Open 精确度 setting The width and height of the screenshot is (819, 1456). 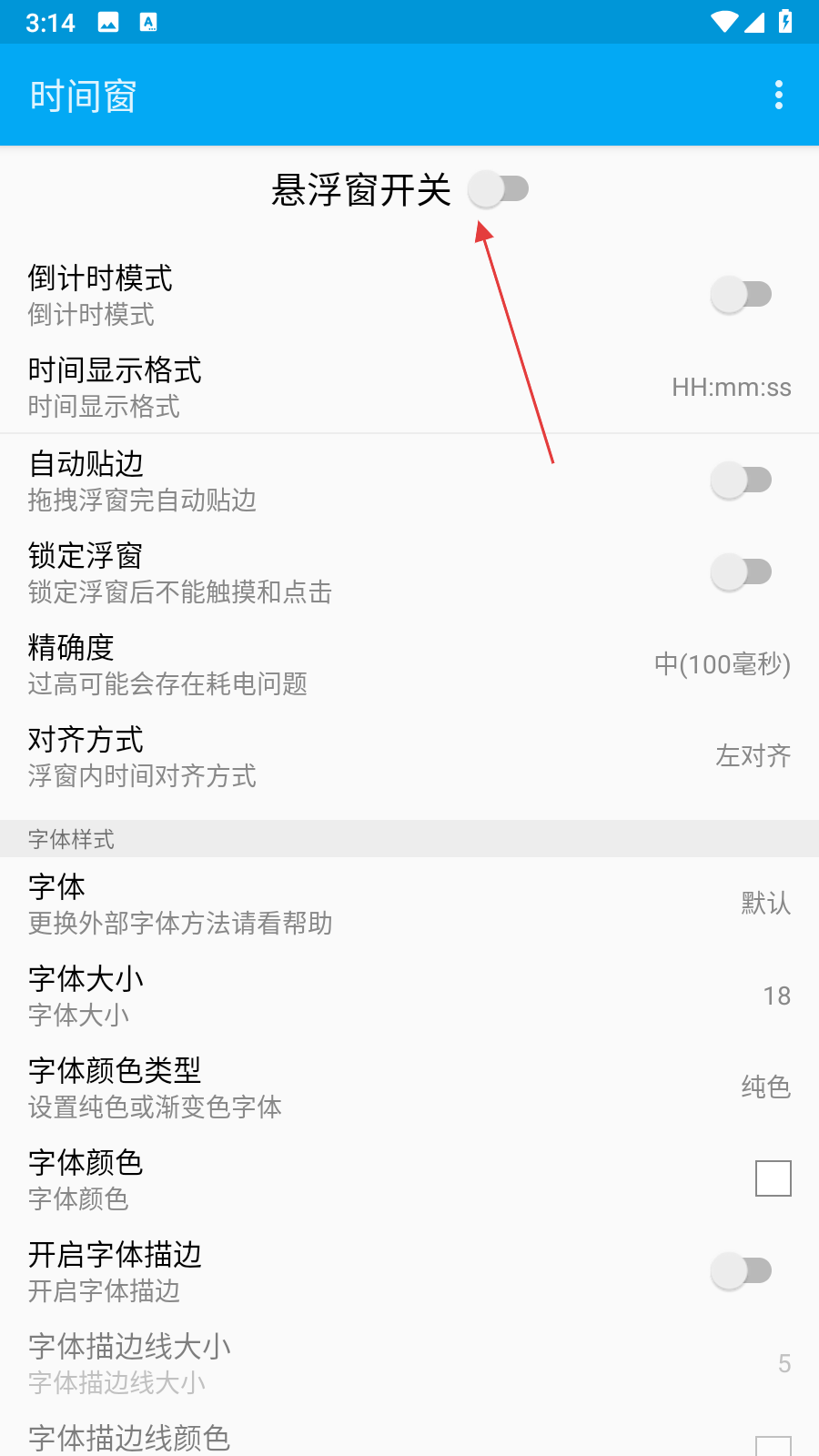409,664
